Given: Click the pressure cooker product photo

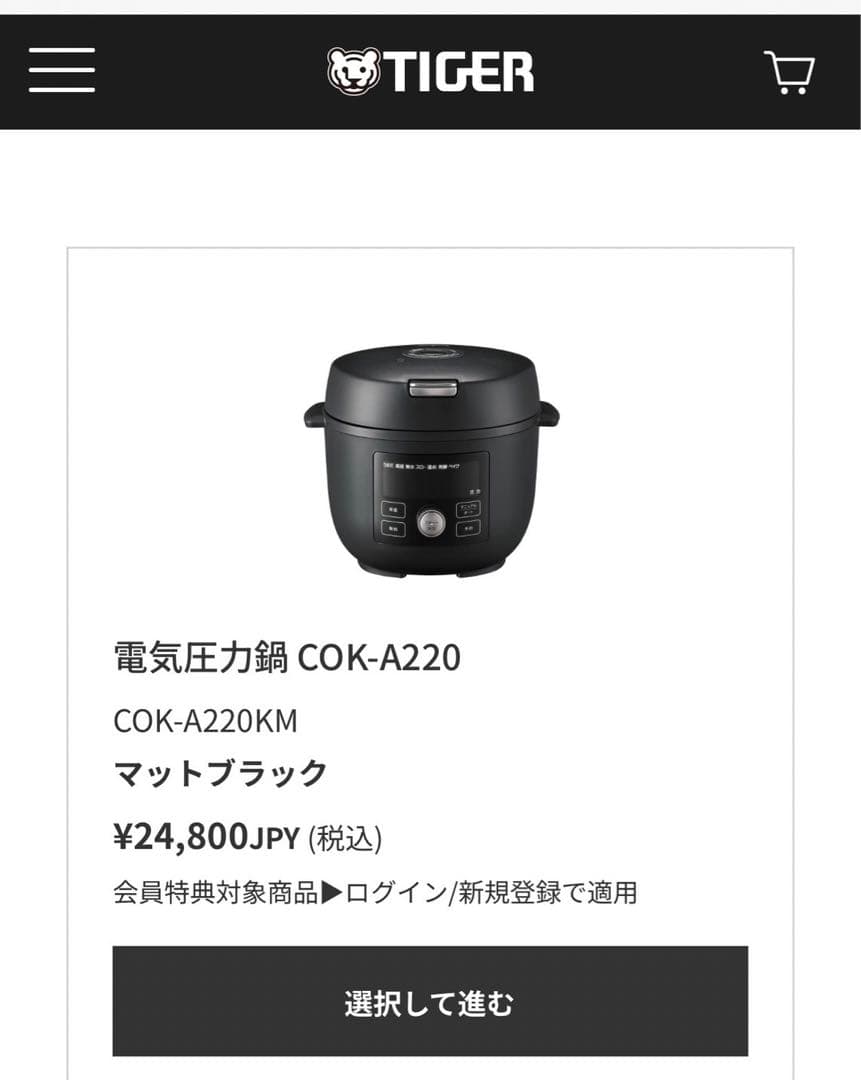Looking at the screenshot, I should tap(430, 460).
